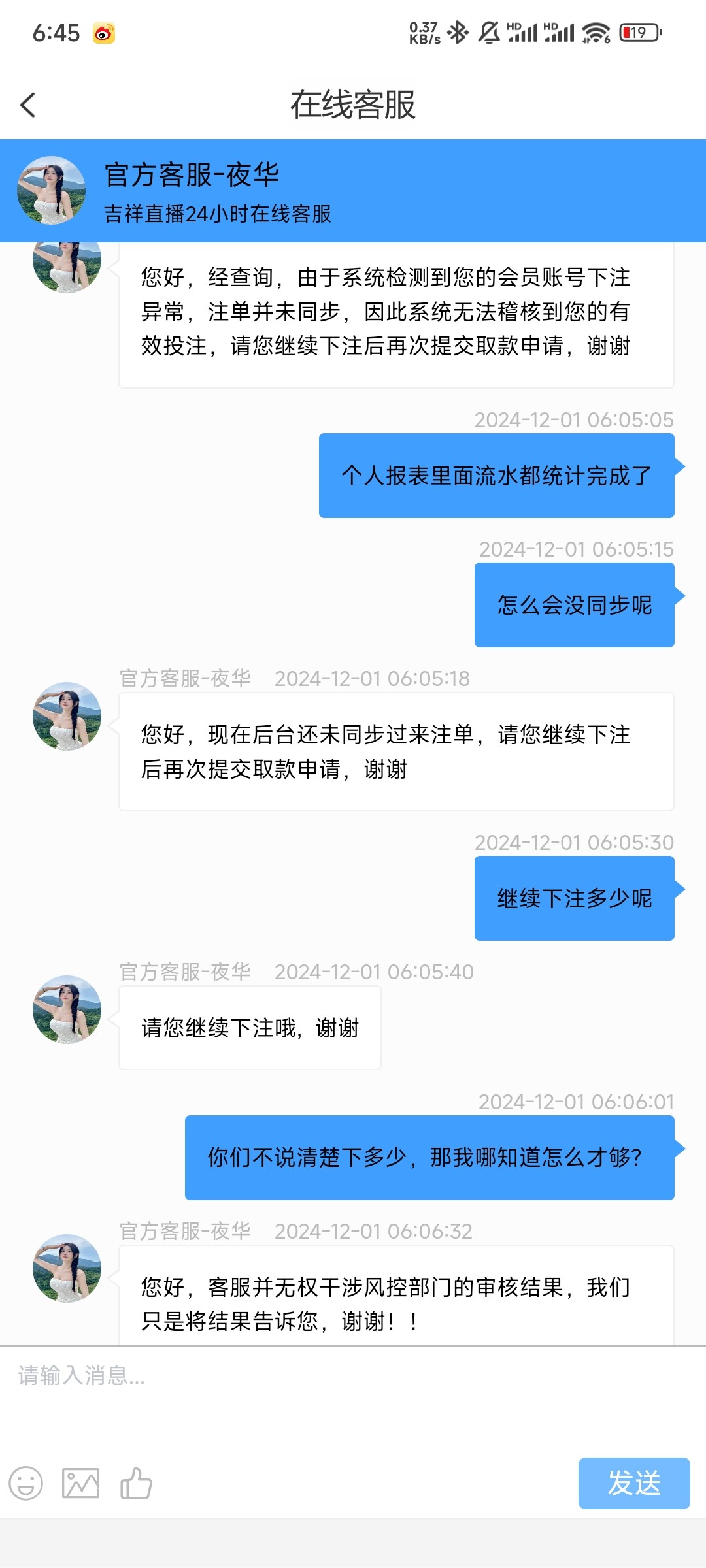Image resolution: width=706 pixels, height=1568 pixels.
Task: Tap the agent bubble 请您继续下注哦，谢谢
Action: [250, 1026]
